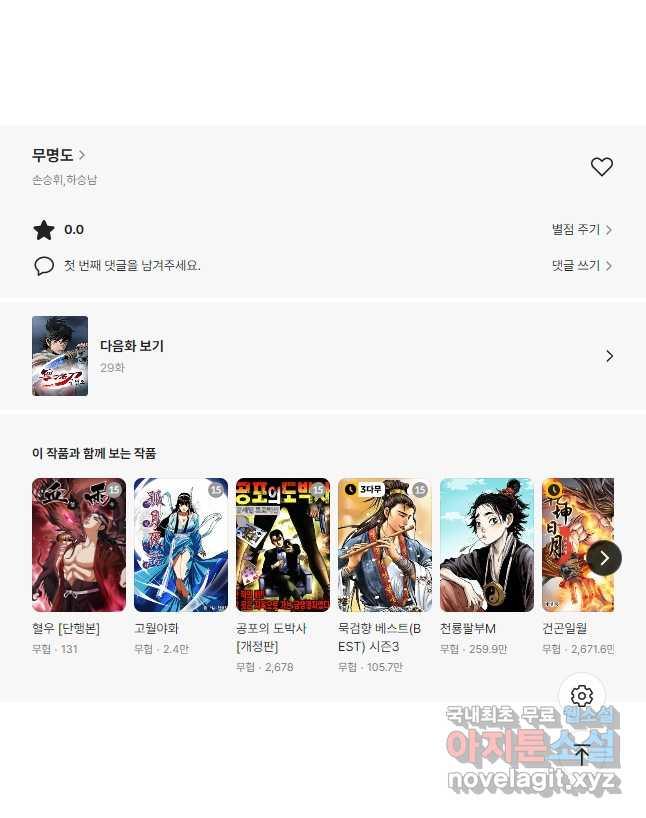Open viewer settings via the gear icon
The height and width of the screenshot is (818, 646).
point(582,696)
